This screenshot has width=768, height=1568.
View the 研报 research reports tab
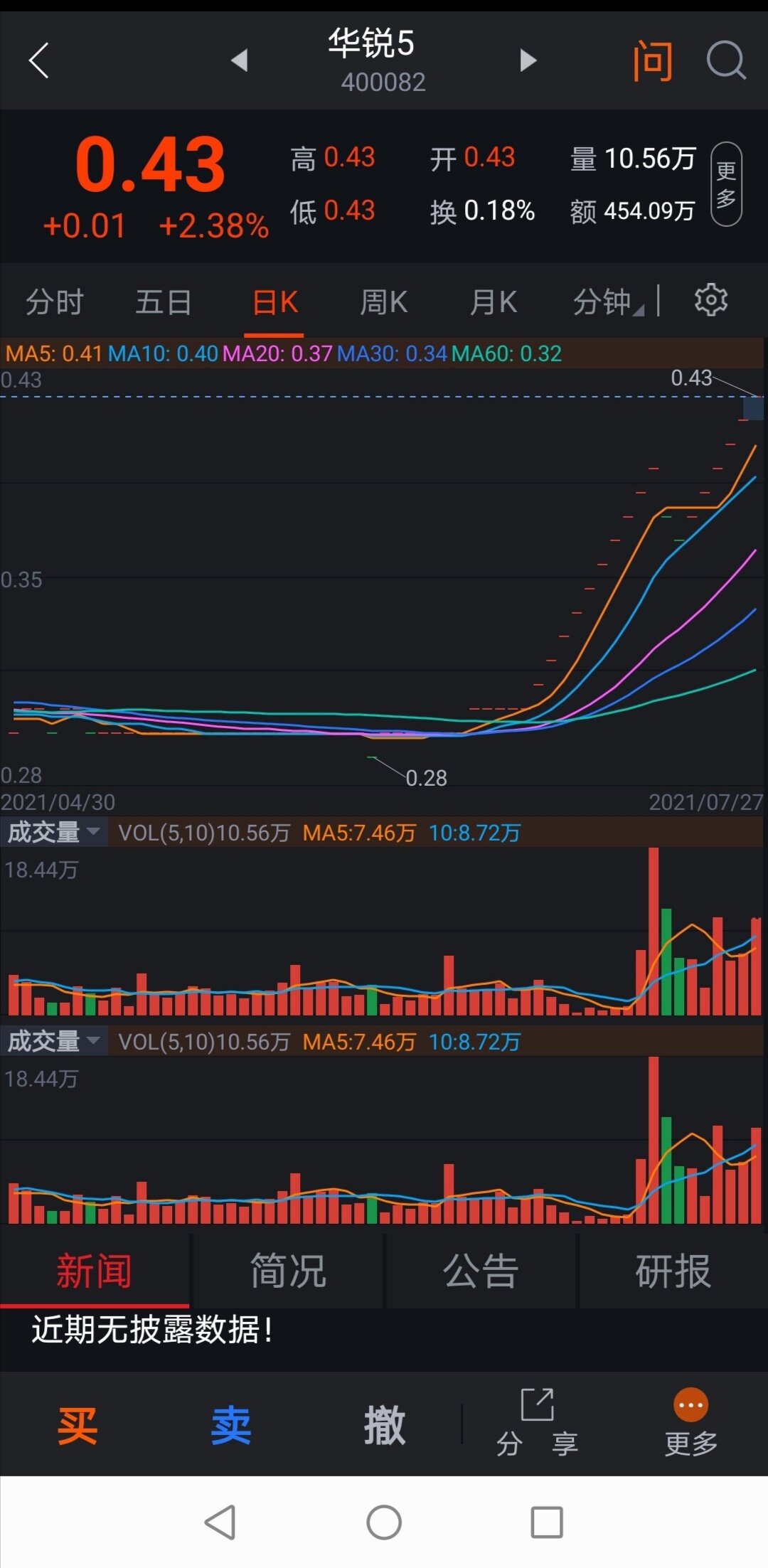coord(673,1271)
